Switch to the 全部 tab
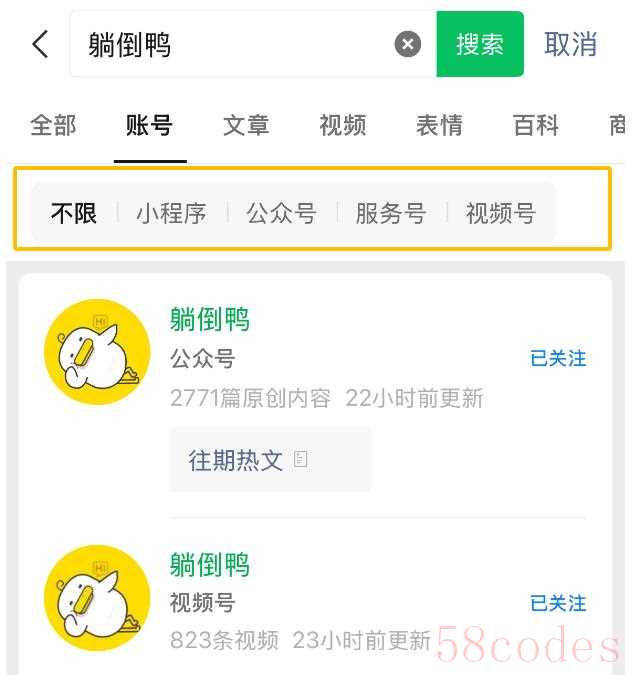 click(x=53, y=126)
